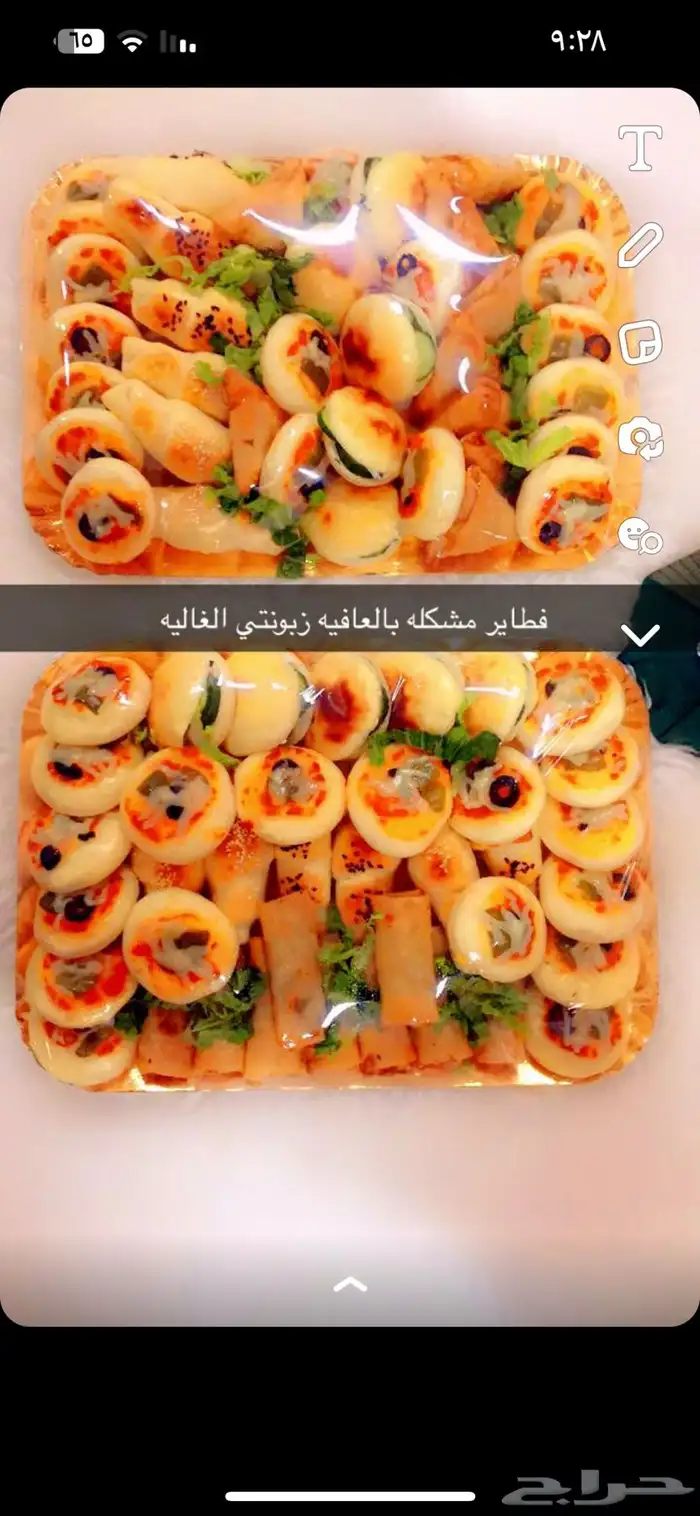Screen dimensions: 700x1516
Task: Expand more tools with the down chevron
Action: [640, 634]
